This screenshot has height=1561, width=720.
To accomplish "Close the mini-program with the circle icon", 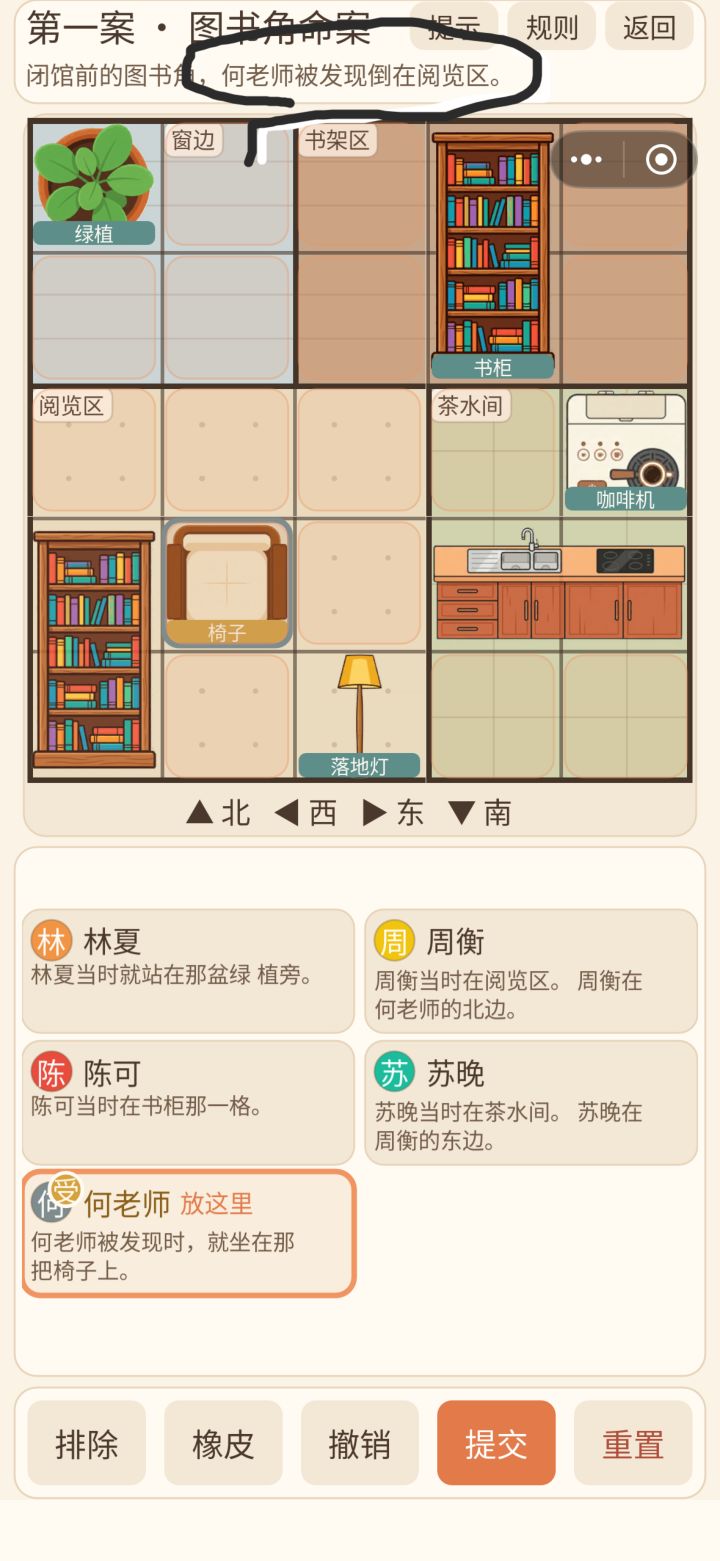I will (661, 159).
